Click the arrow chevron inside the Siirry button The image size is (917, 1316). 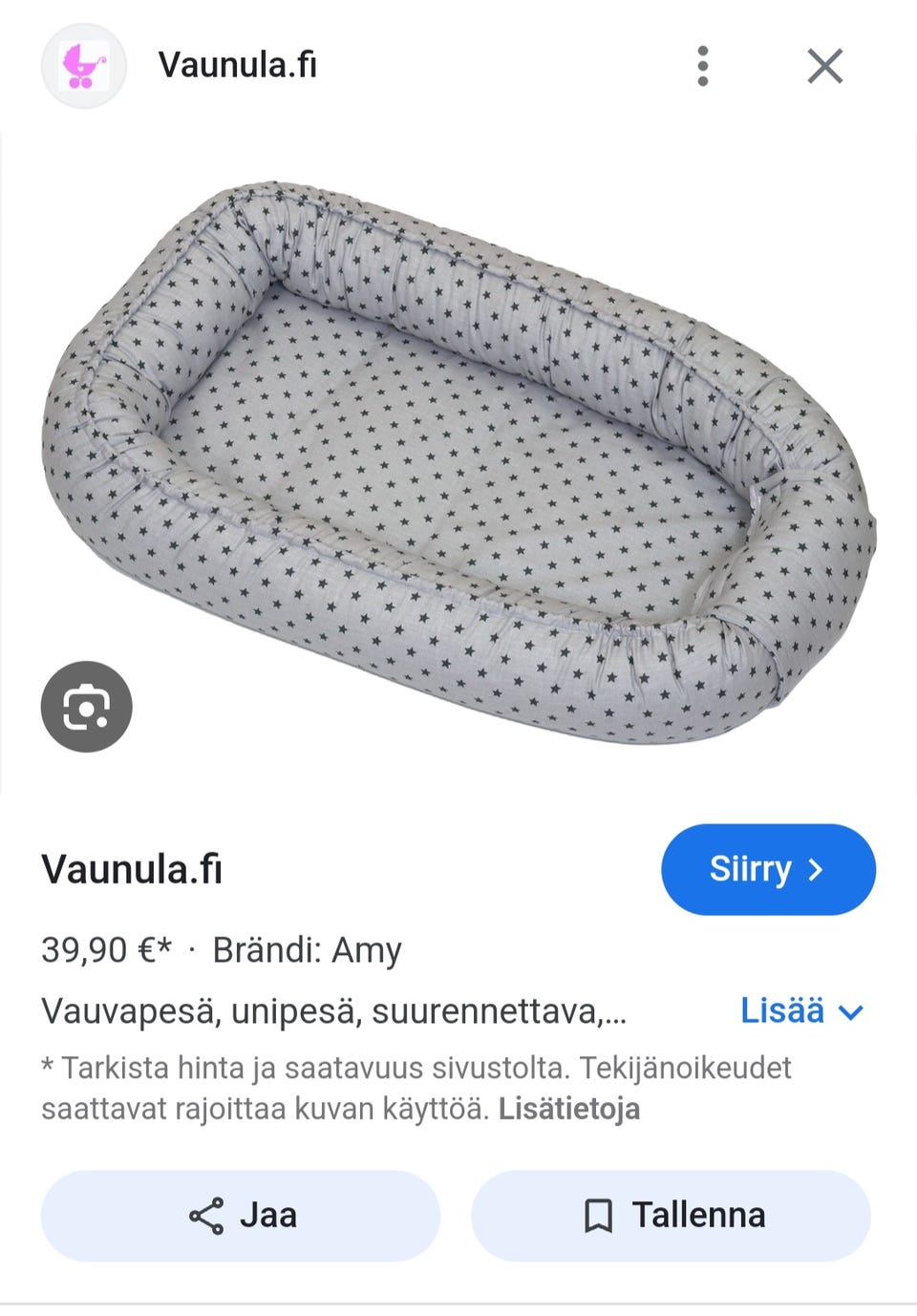[x=817, y=869]
